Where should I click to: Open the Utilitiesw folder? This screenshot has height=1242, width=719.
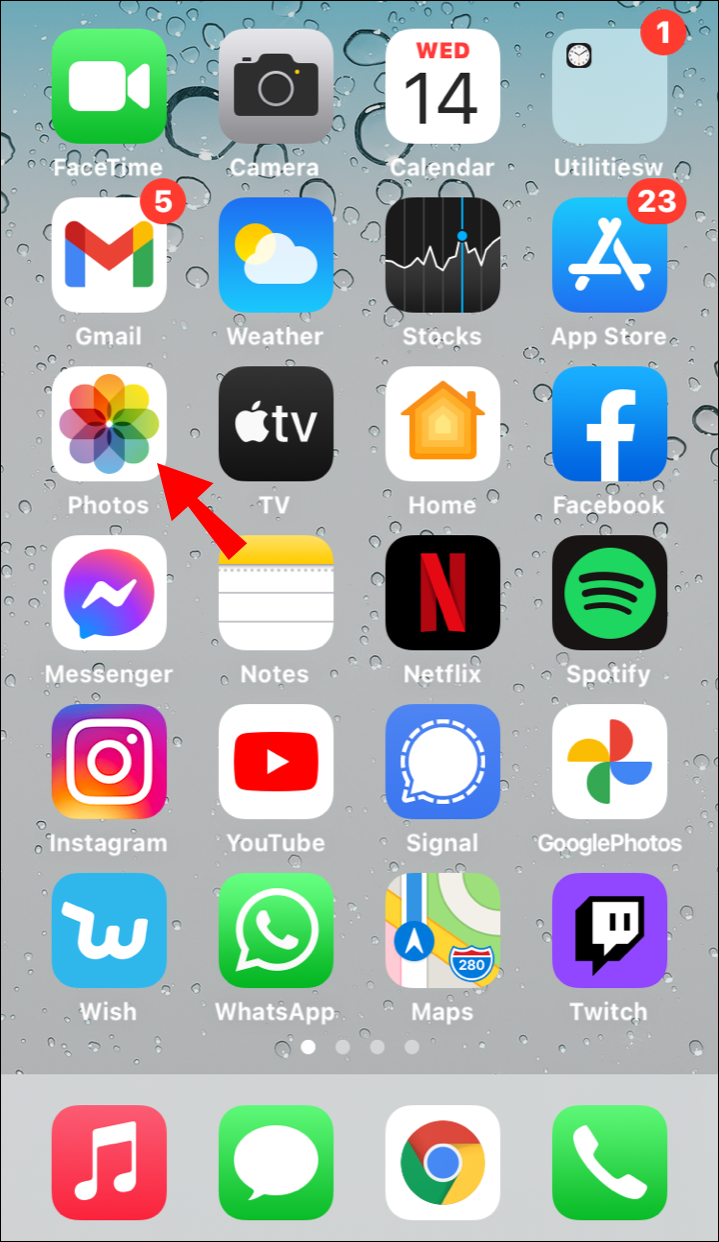pos(609,86)
